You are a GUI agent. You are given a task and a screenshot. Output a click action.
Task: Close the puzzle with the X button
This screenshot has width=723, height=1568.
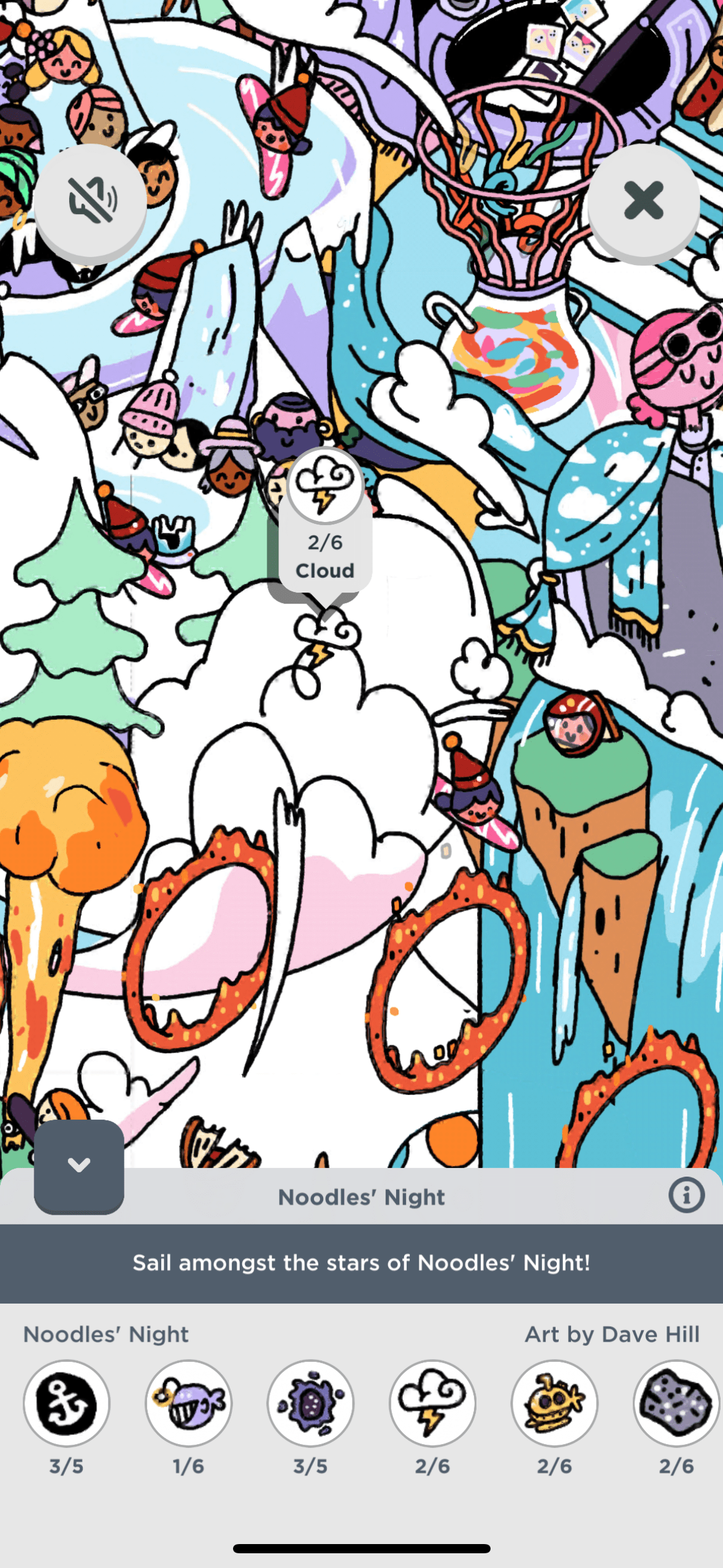point(643,201)
